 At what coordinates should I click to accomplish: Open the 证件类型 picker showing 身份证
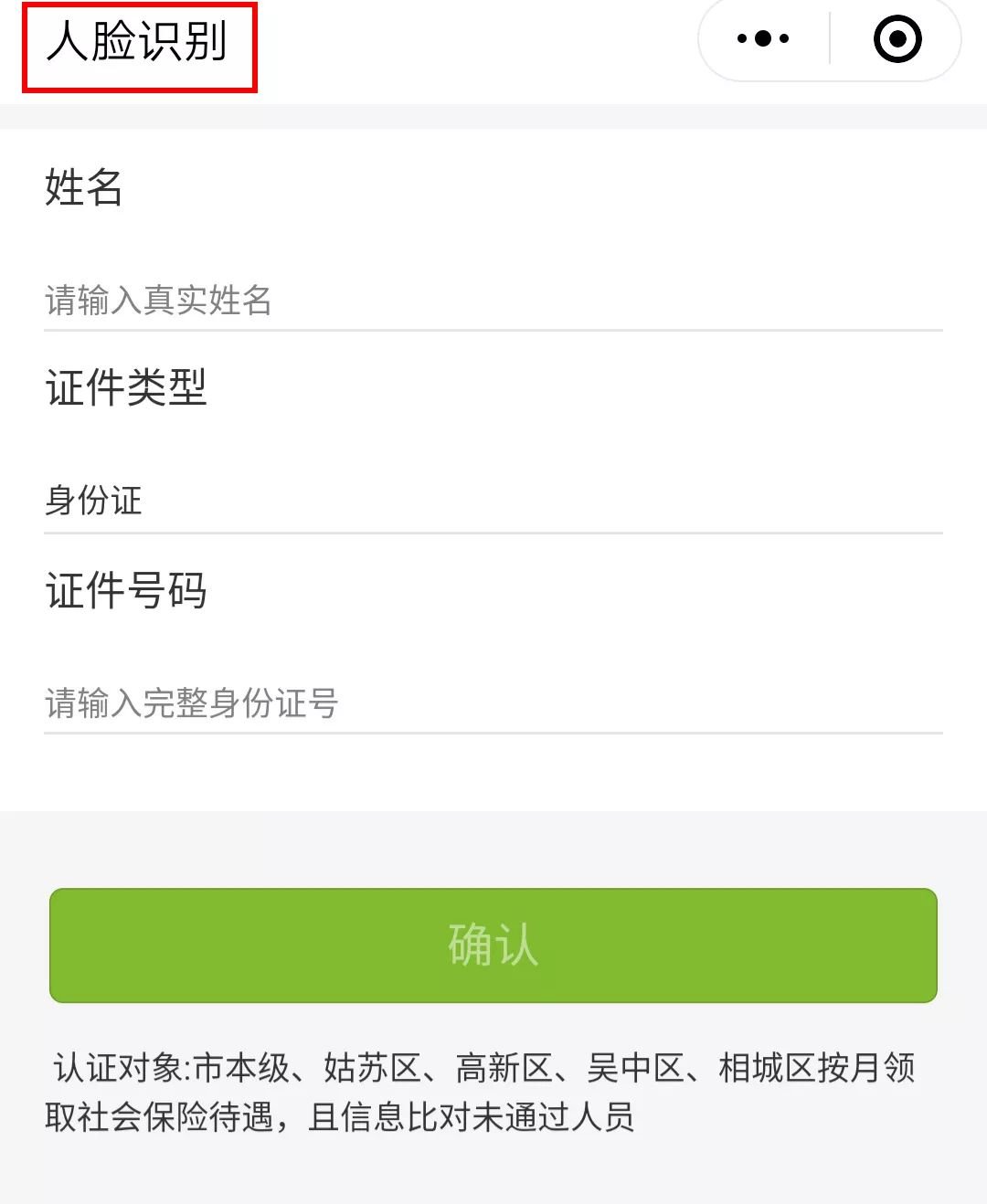coord(493,501)
